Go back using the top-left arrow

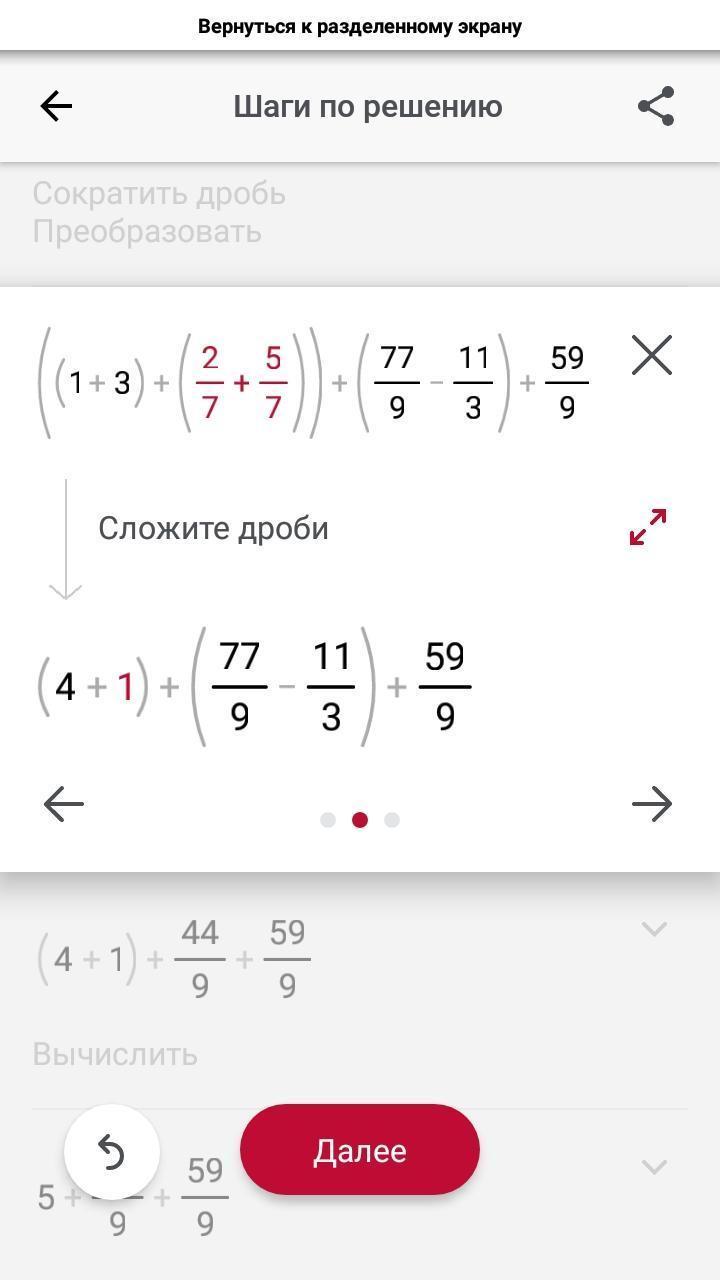point(56,106)
